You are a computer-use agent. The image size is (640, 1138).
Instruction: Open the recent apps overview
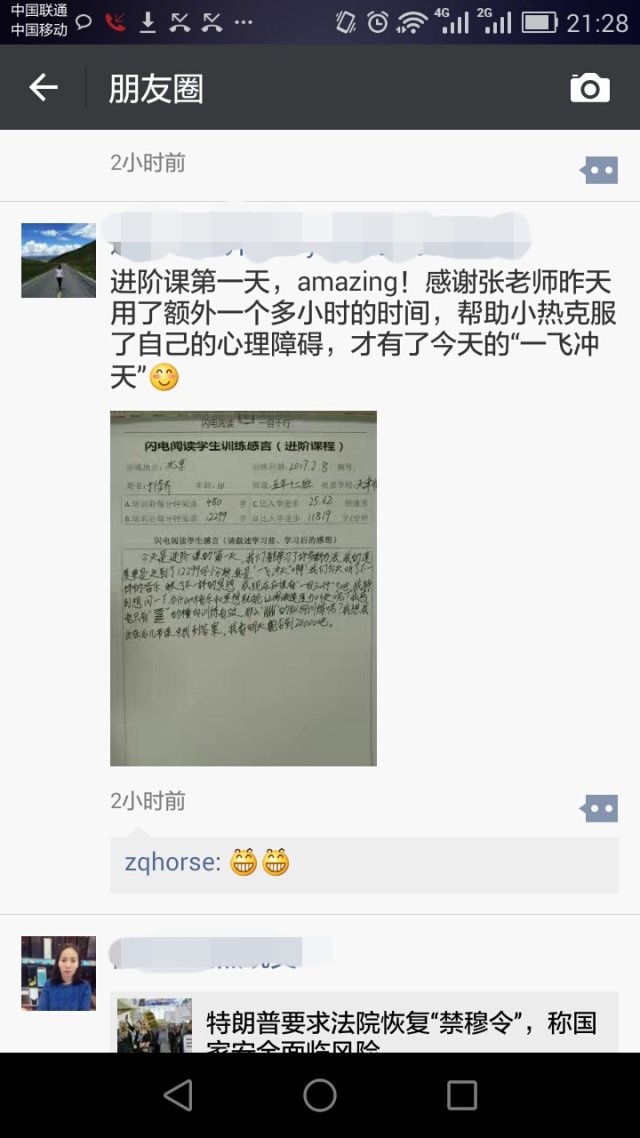click(461, 1095)
